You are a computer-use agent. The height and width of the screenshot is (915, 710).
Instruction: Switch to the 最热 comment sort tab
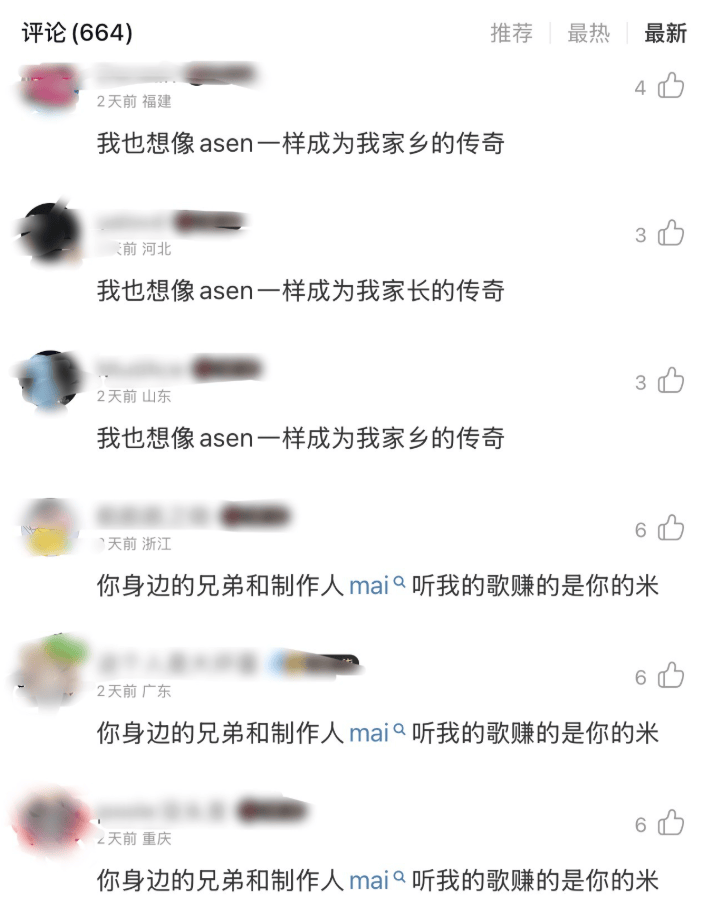tap(588, 33)
